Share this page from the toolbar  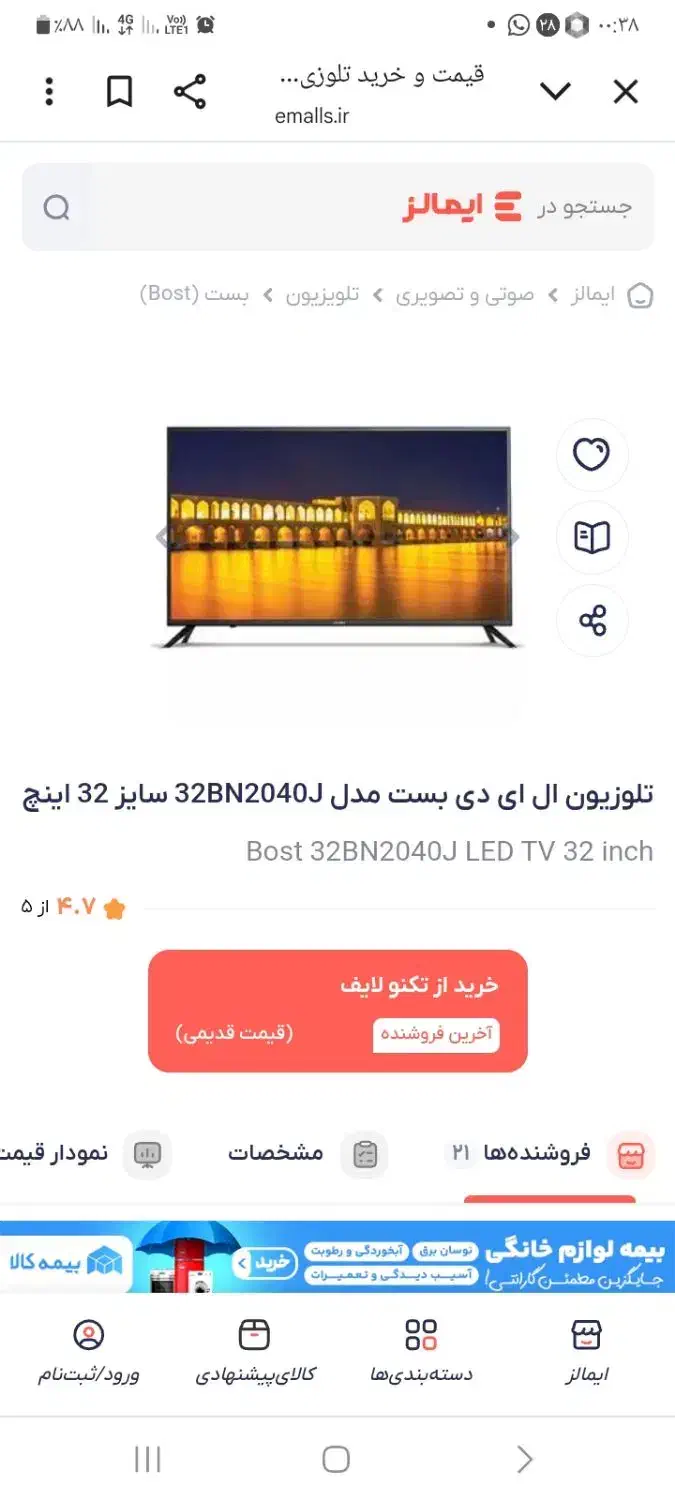coord(189,92)
